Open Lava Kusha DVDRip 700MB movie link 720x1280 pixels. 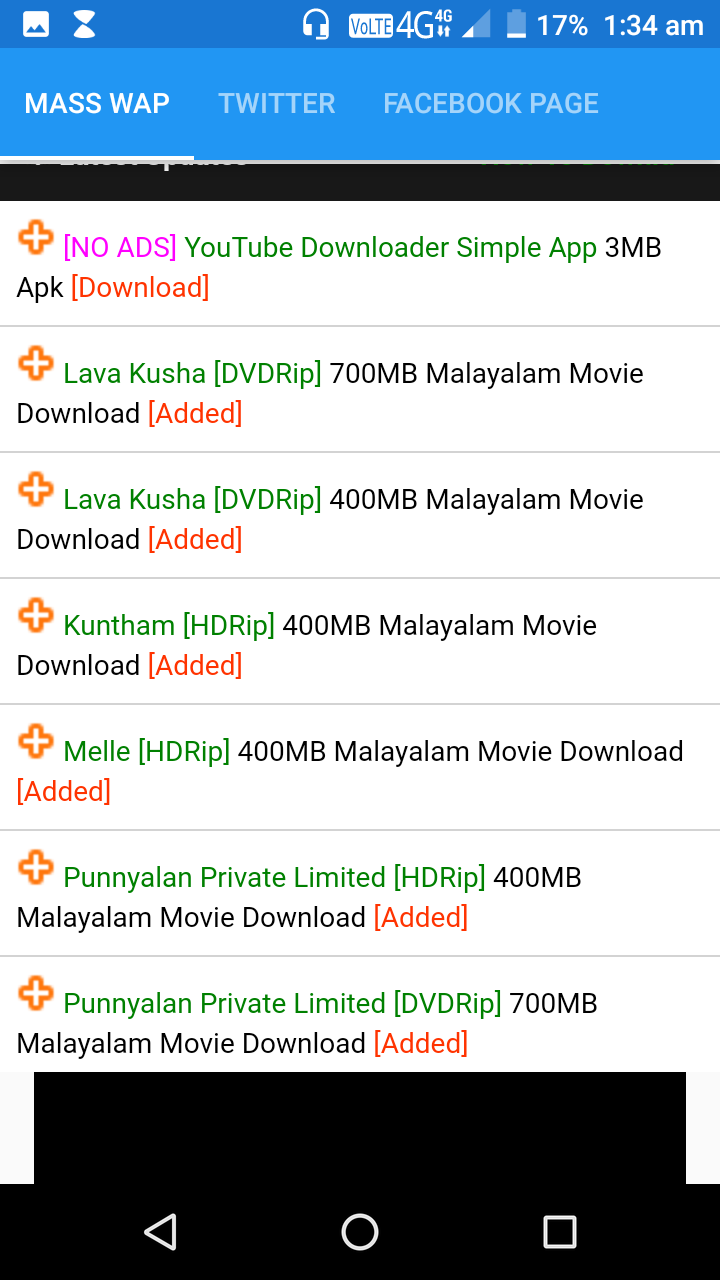[x=192, y=373]
